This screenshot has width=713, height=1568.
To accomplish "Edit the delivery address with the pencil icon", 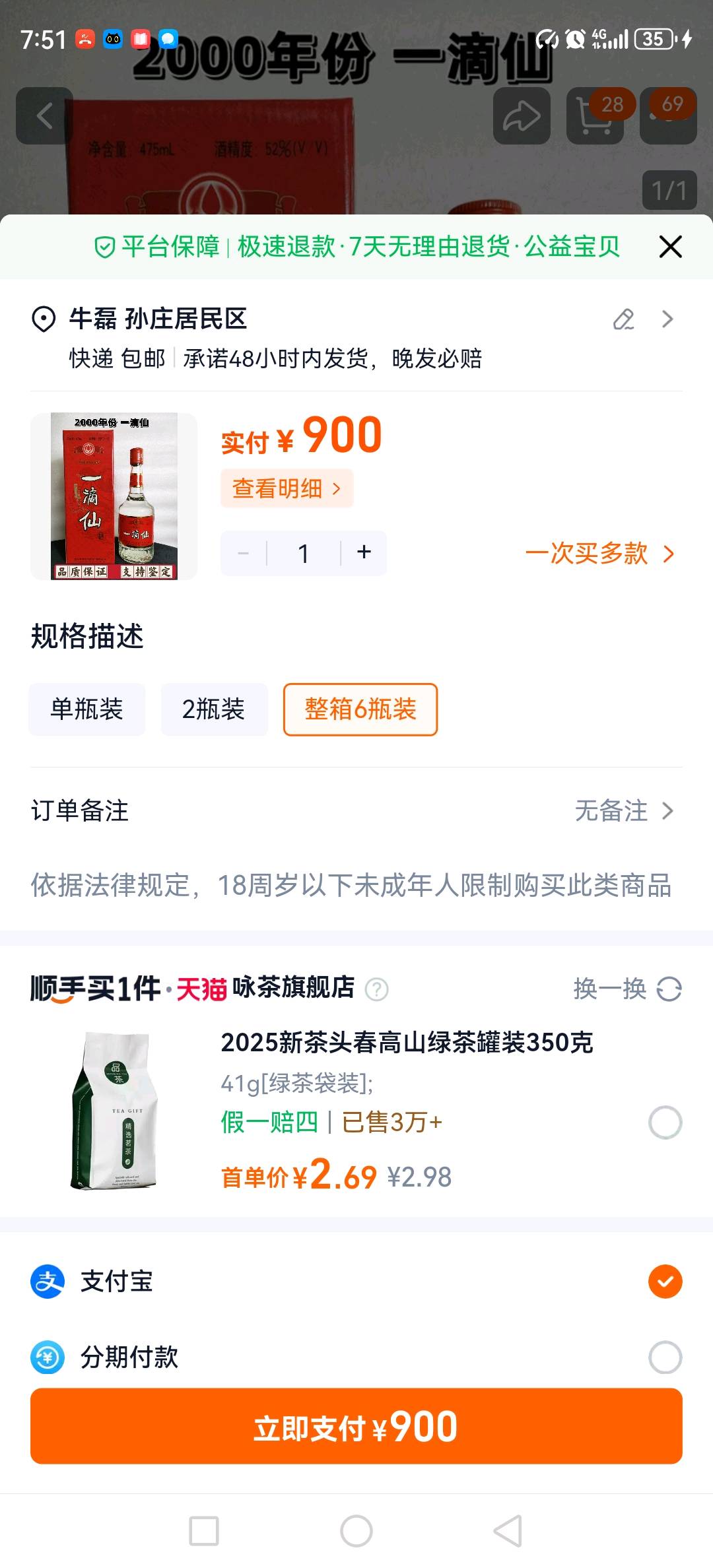I will (x=625, y=320).
